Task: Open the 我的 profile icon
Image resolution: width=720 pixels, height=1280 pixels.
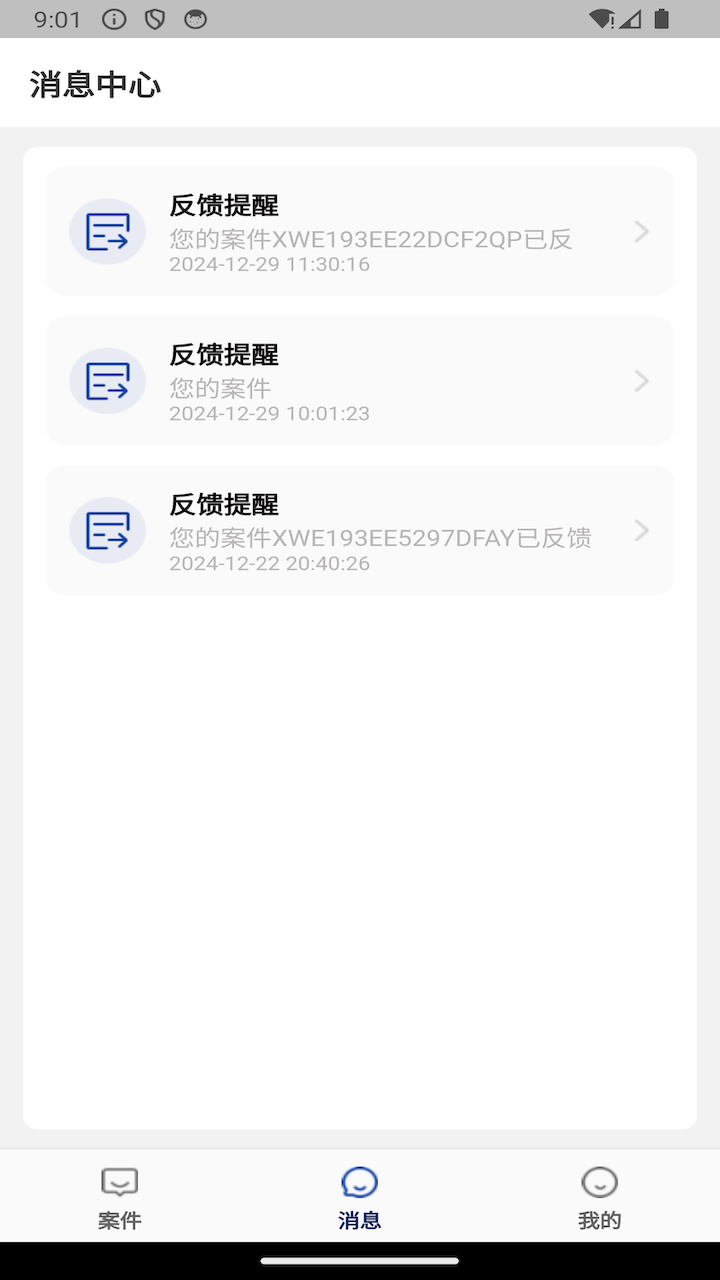Action: [x=599, y=1182]
